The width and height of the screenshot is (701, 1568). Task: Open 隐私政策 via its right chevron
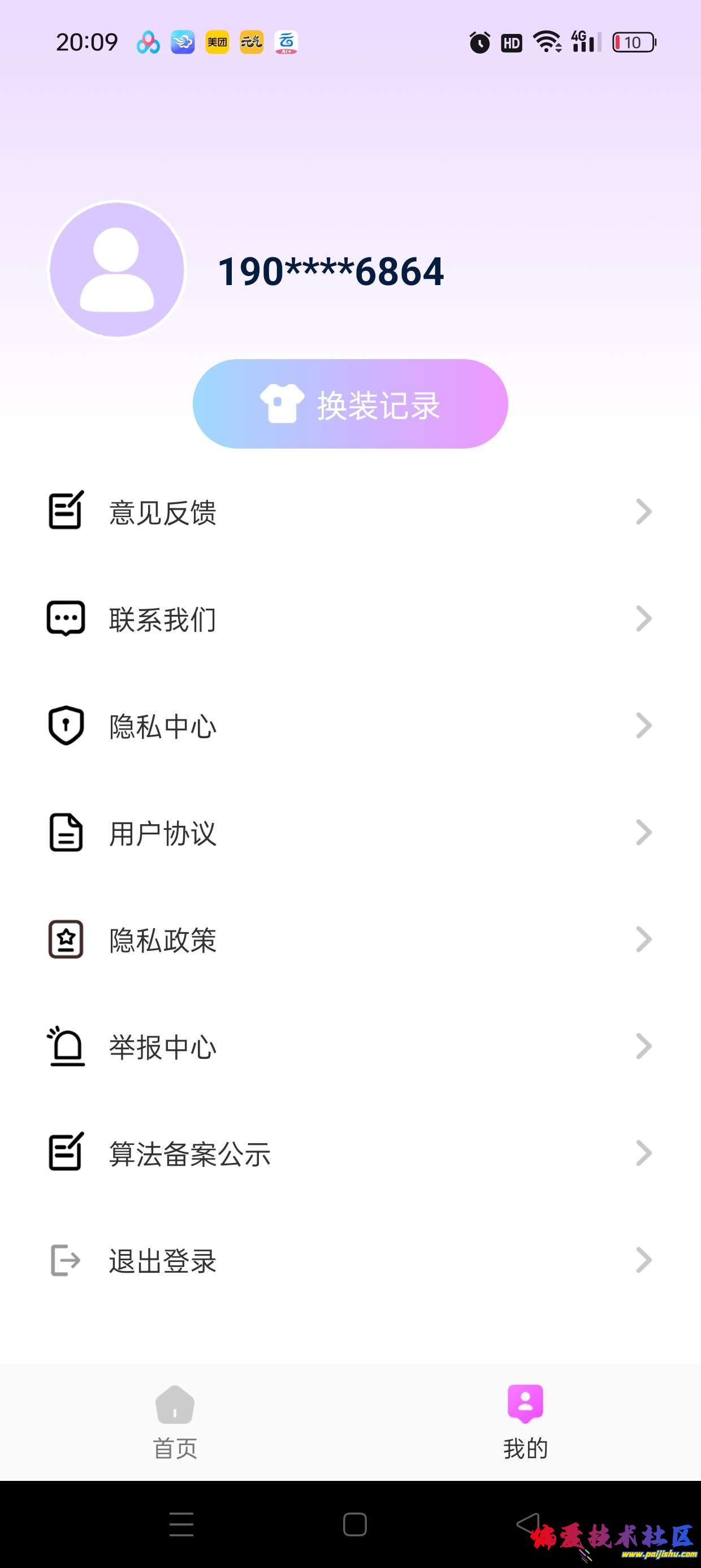tap(644, 940)
